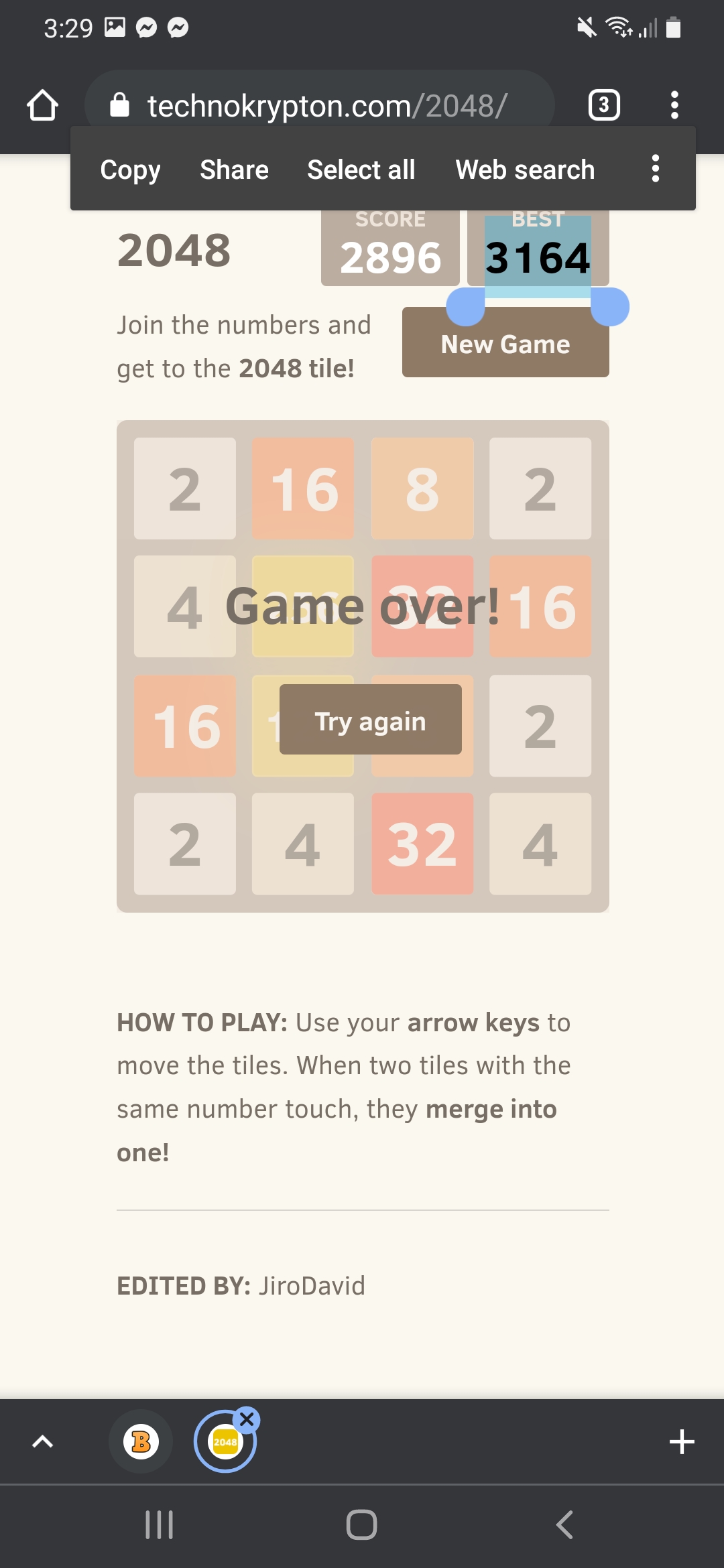
Task: Start a New Game
Action: click(505, 342)
